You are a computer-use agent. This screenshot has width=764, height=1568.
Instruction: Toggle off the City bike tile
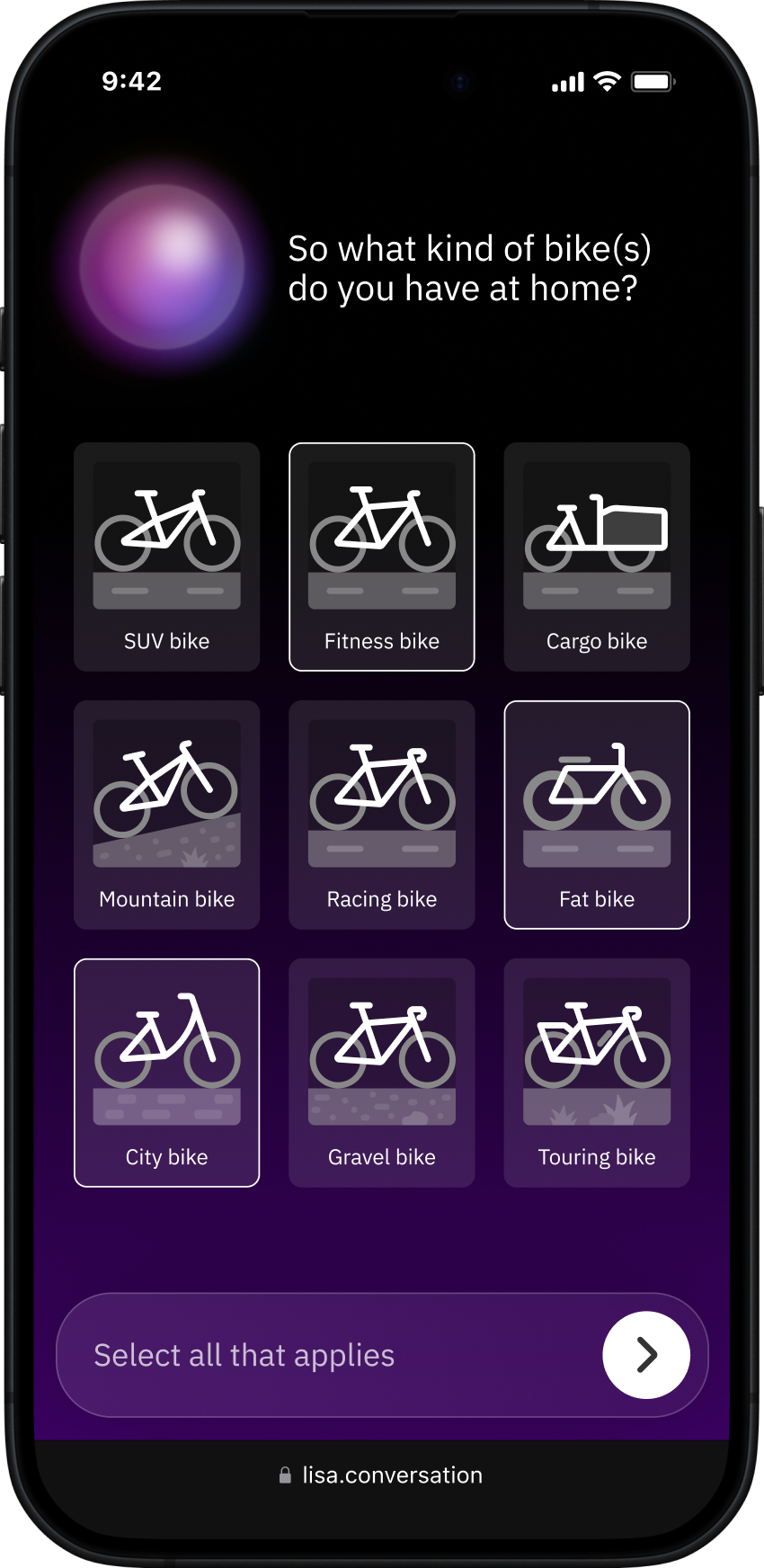(x=166, y=1073)
